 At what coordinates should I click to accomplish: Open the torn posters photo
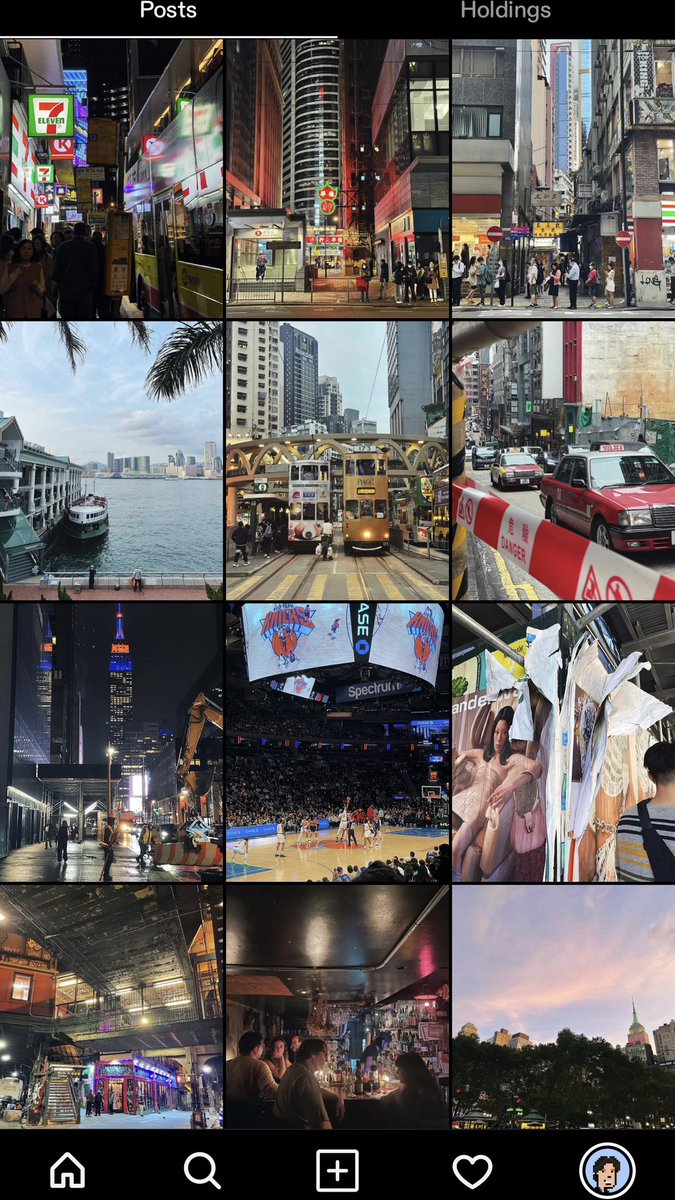pos(563,742)
